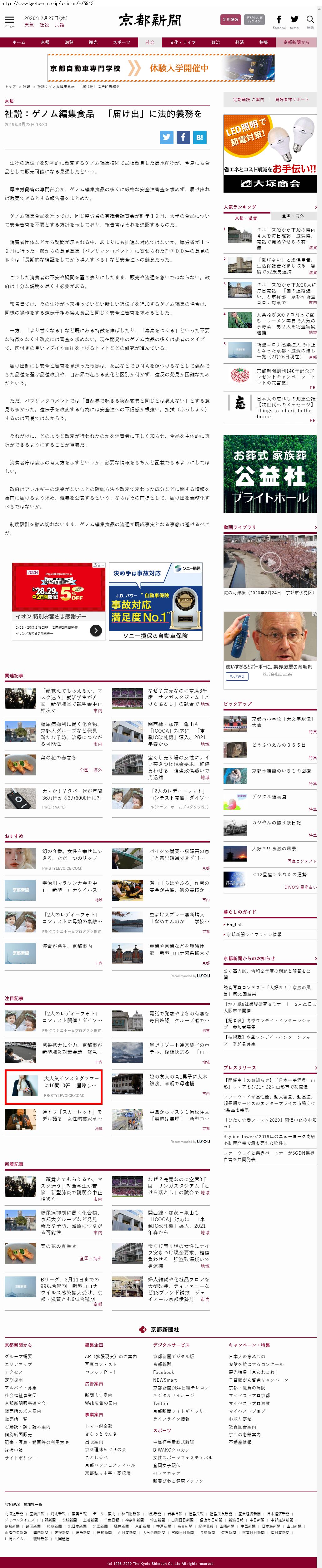This screenshot has height=1568, width=322.
Task: Open the 菜の花の春巻き related article
Action: tap(58, 758)
